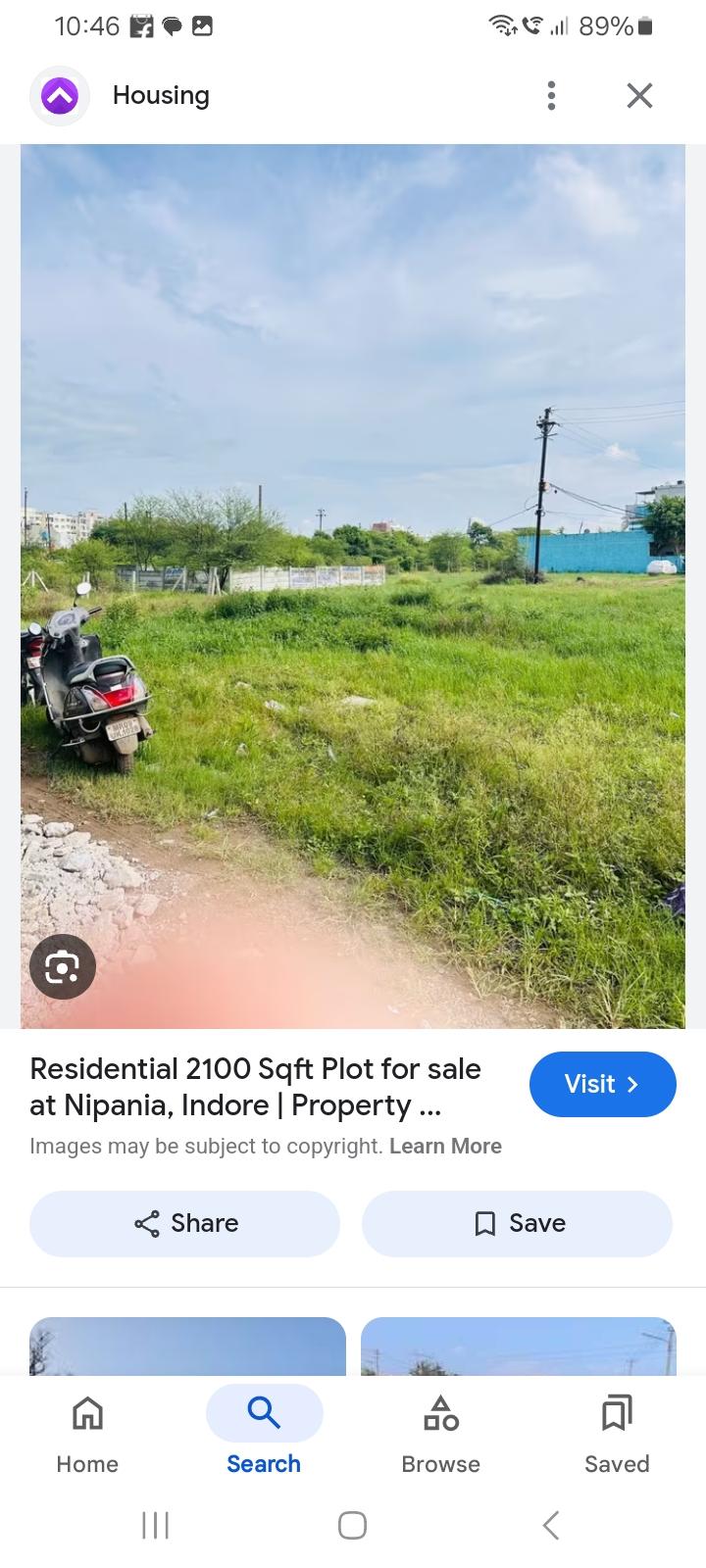The width and height of the screenshot is (706, 1568).
Task: Save this image to collections
Action: (517, 1223)
